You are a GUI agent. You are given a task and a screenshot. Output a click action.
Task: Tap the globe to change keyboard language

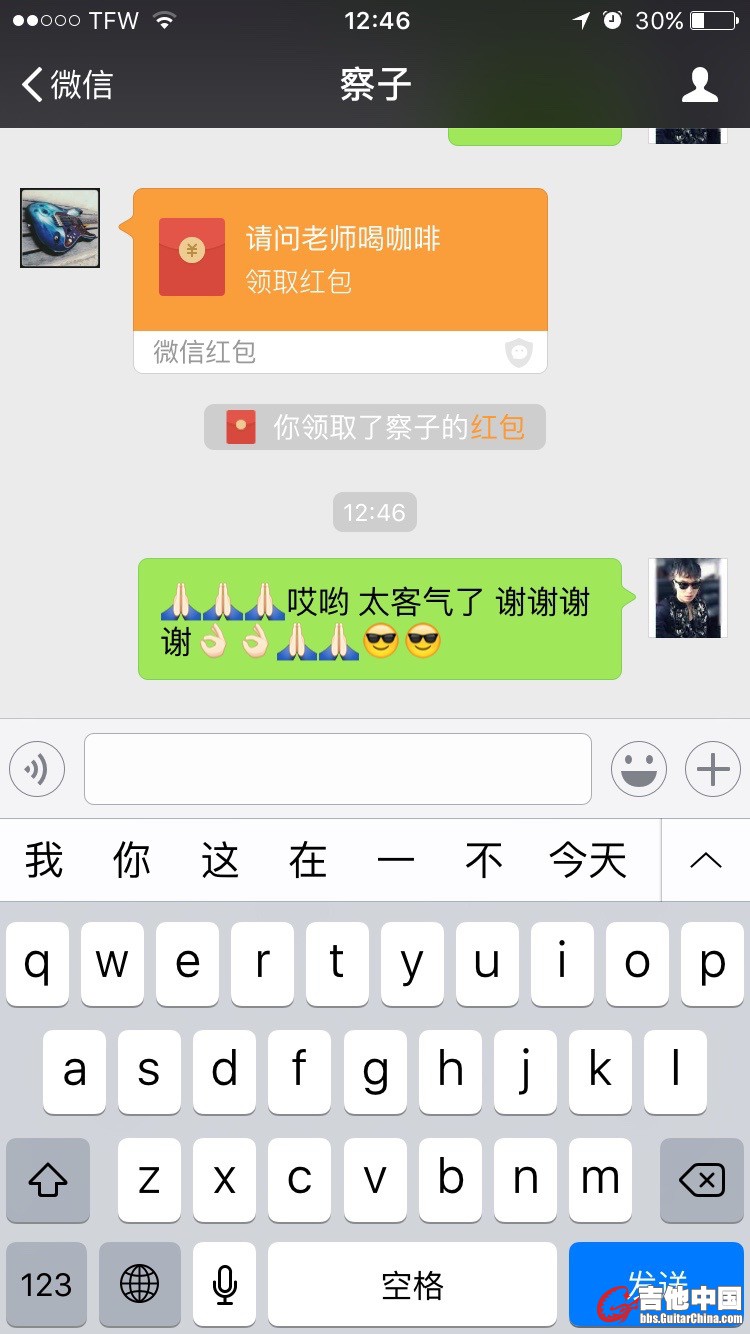pyautogui.click(x=140, y=1284)
